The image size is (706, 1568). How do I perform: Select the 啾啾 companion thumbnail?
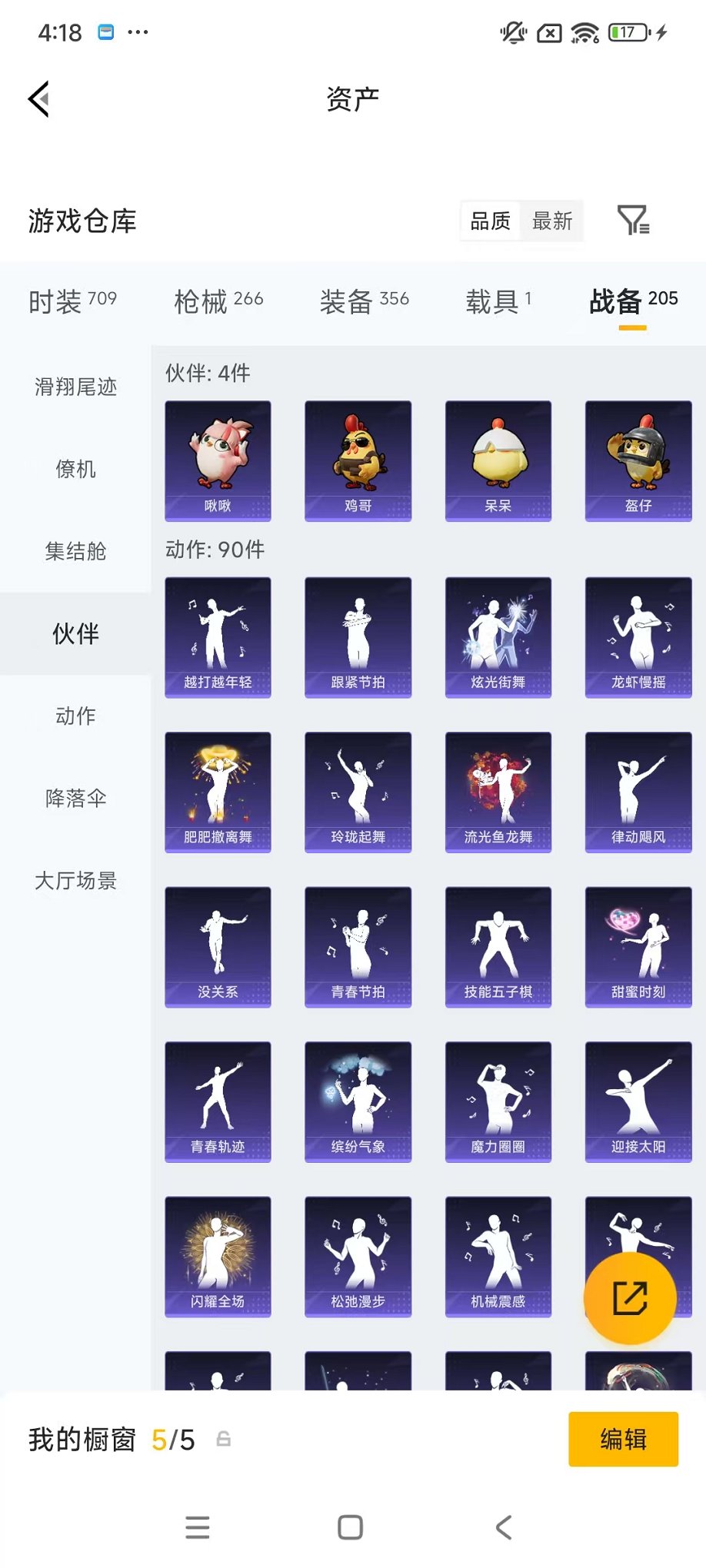click(218, 460)
